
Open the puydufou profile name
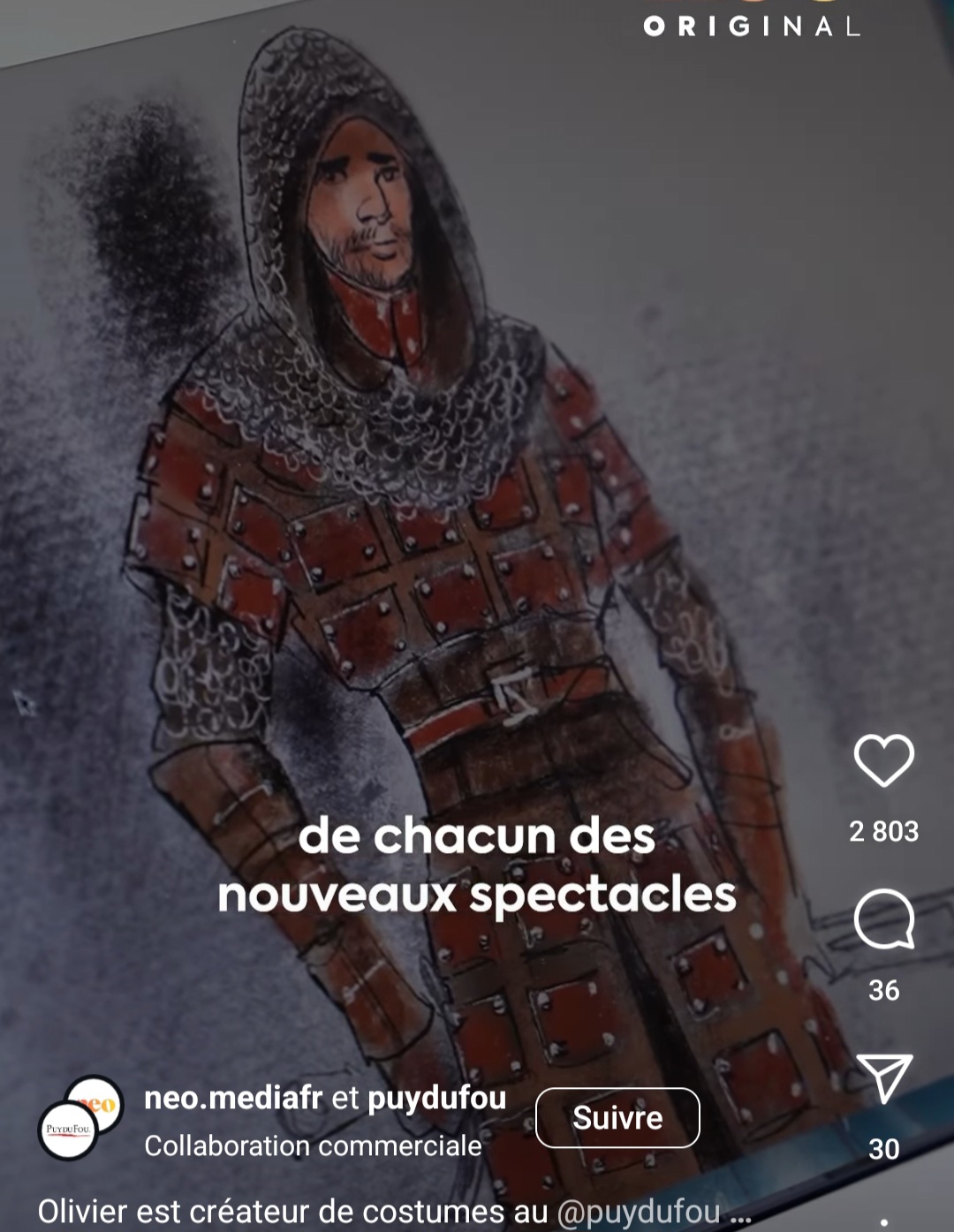pos(436,1098)
